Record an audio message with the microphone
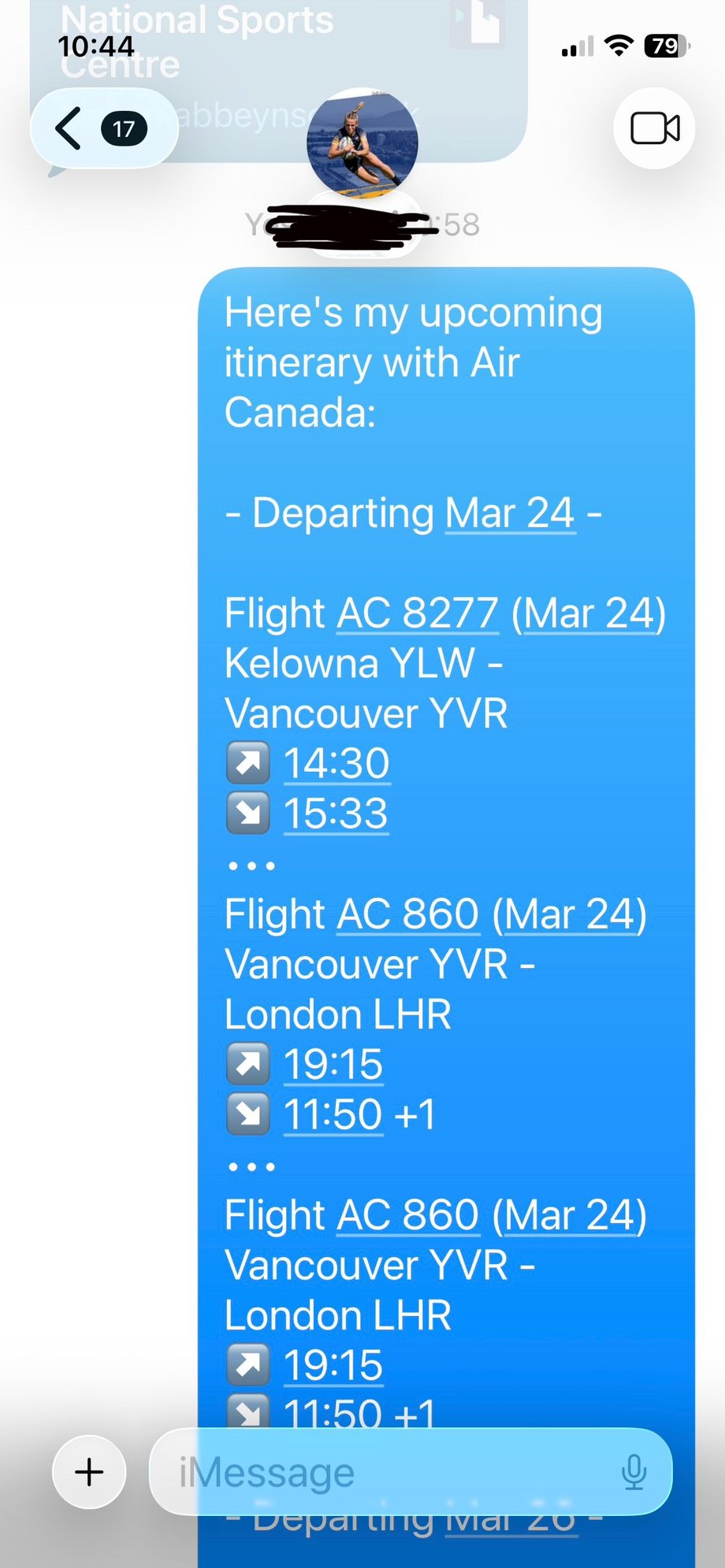 pyautogui.click(x=634, y=1471)
